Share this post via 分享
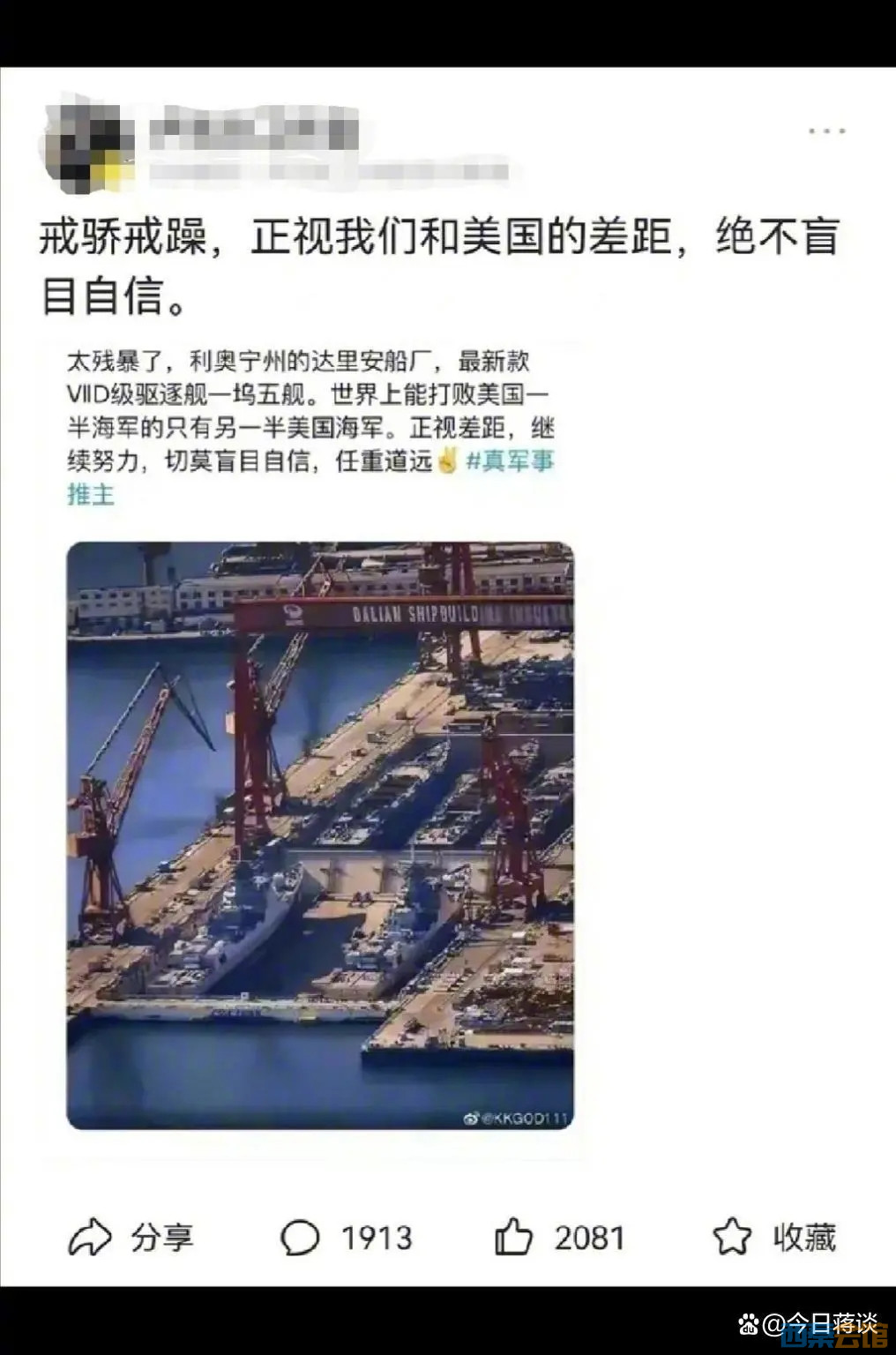This screenshot has height=1355, width=896. point(131,1237)
